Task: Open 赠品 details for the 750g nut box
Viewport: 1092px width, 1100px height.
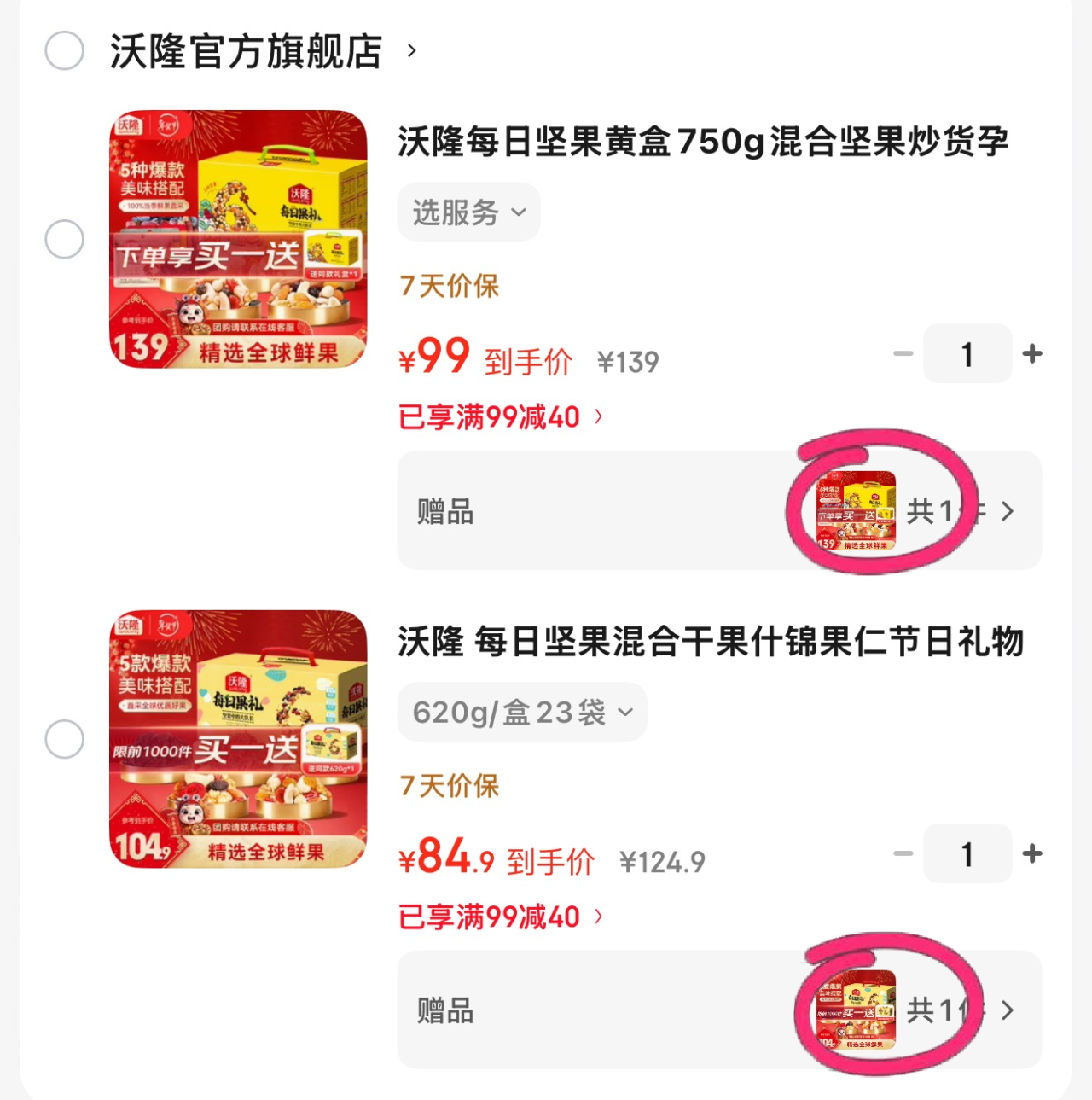Action: (719, 511)
